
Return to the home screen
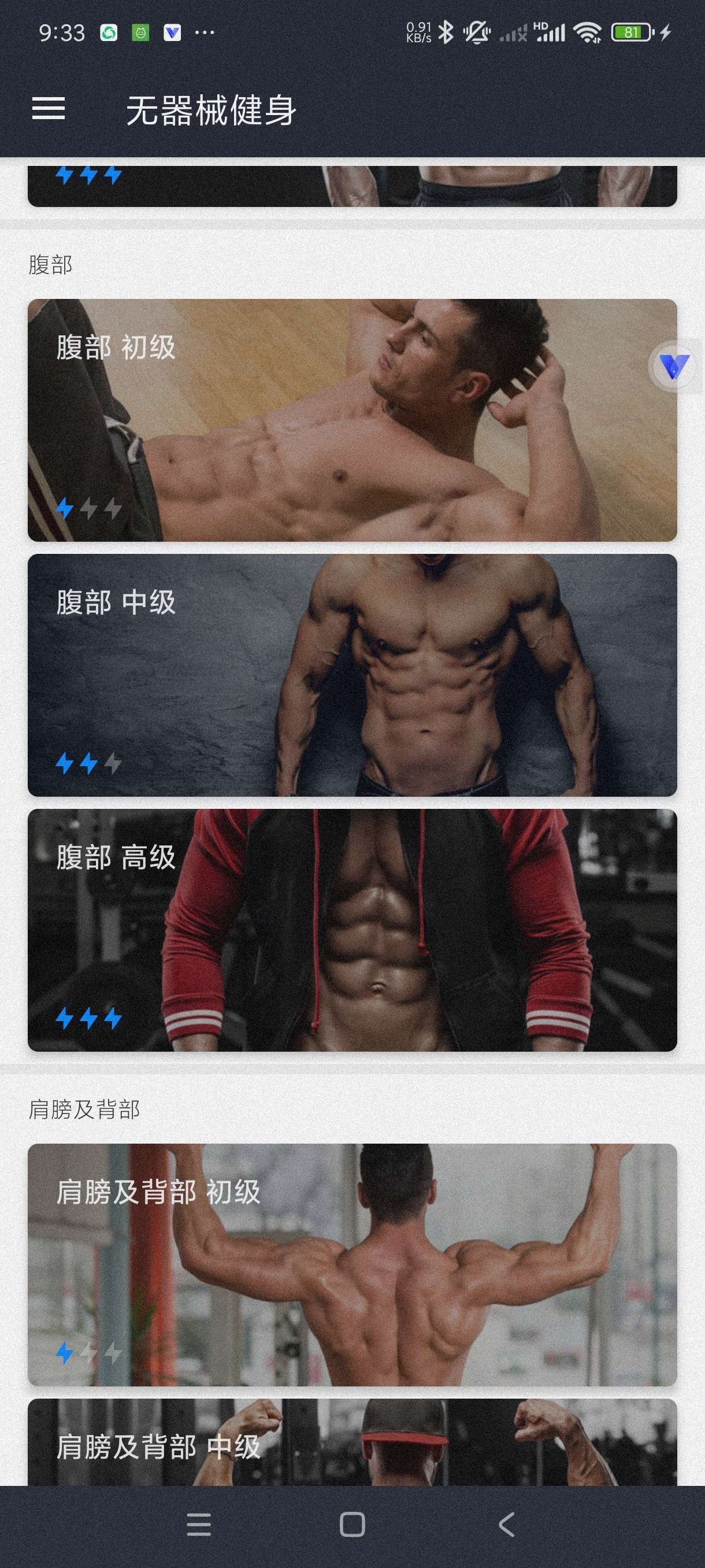pyautogui.click(x=352, y=1525)
